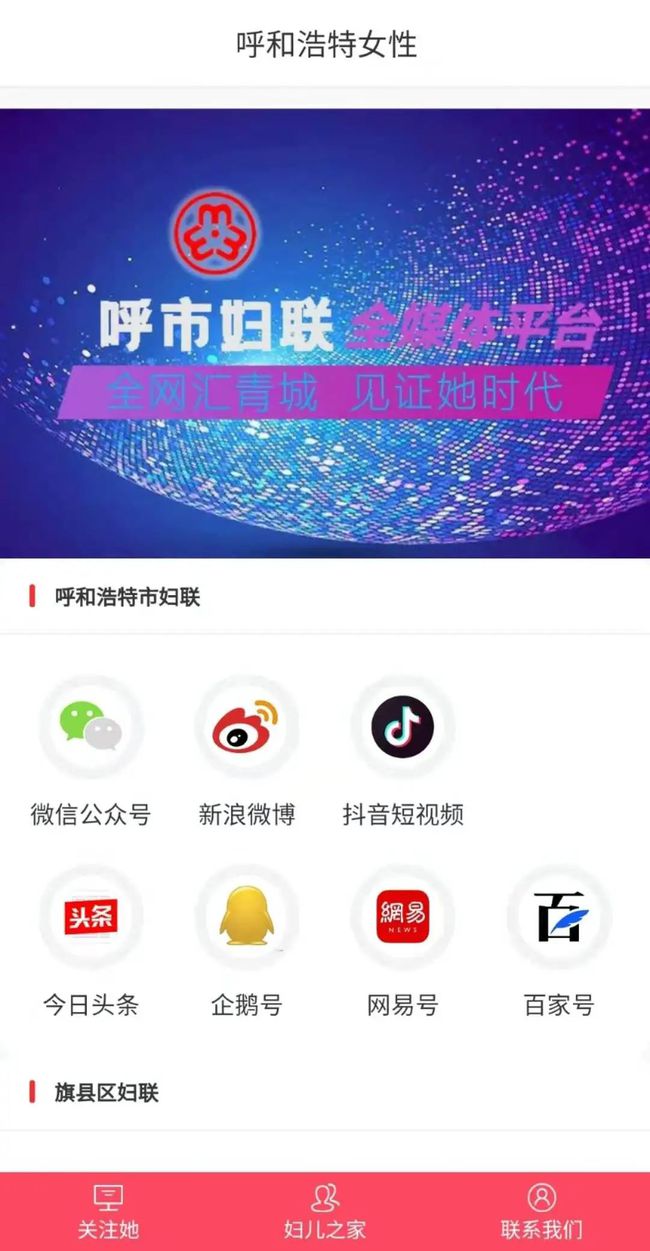Open the 微信公众号 WeChat account
This screenshot has width=650, height=1251.
(90, 728)
